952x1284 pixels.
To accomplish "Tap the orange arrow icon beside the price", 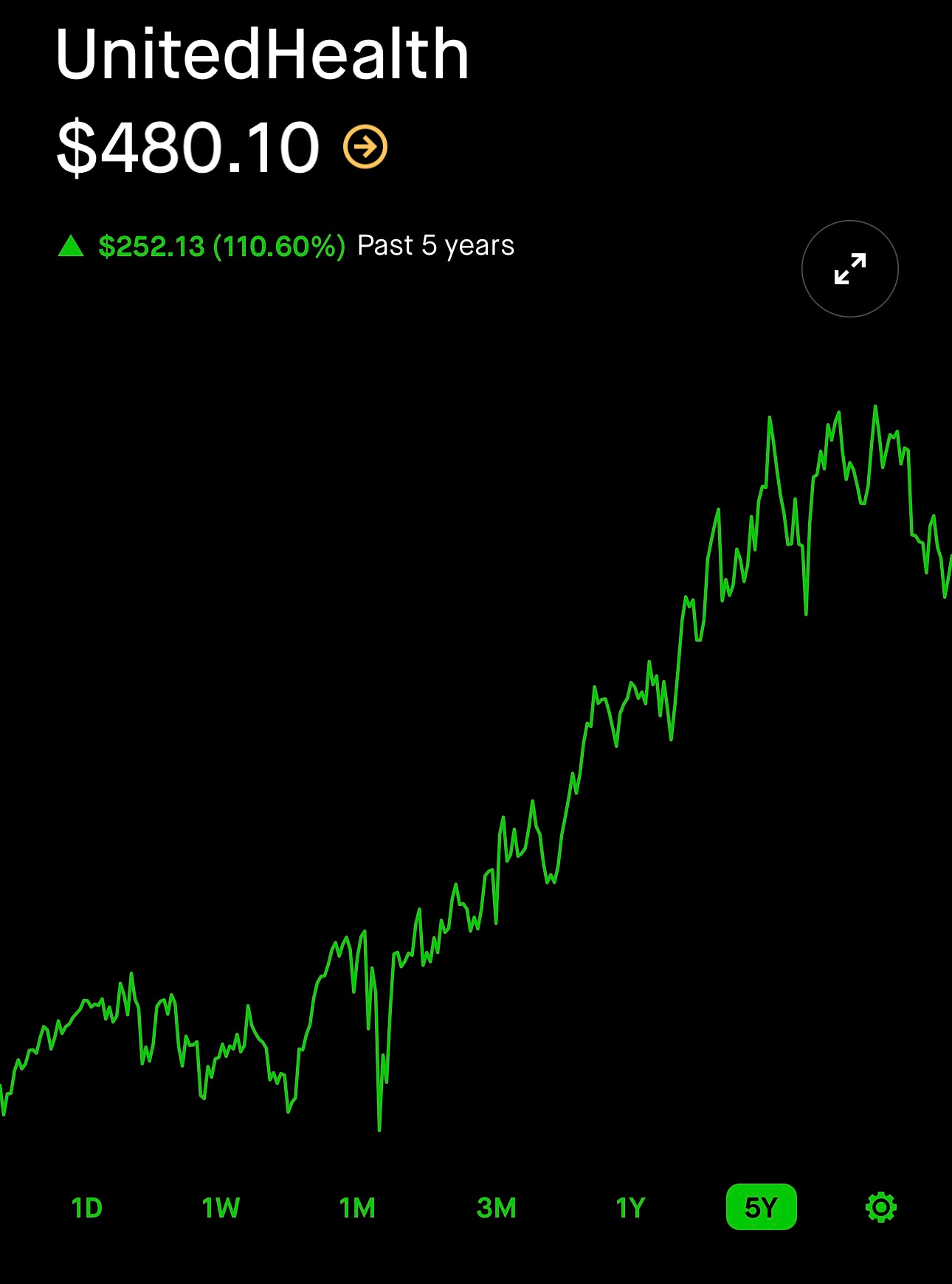I will pos(365,147).
